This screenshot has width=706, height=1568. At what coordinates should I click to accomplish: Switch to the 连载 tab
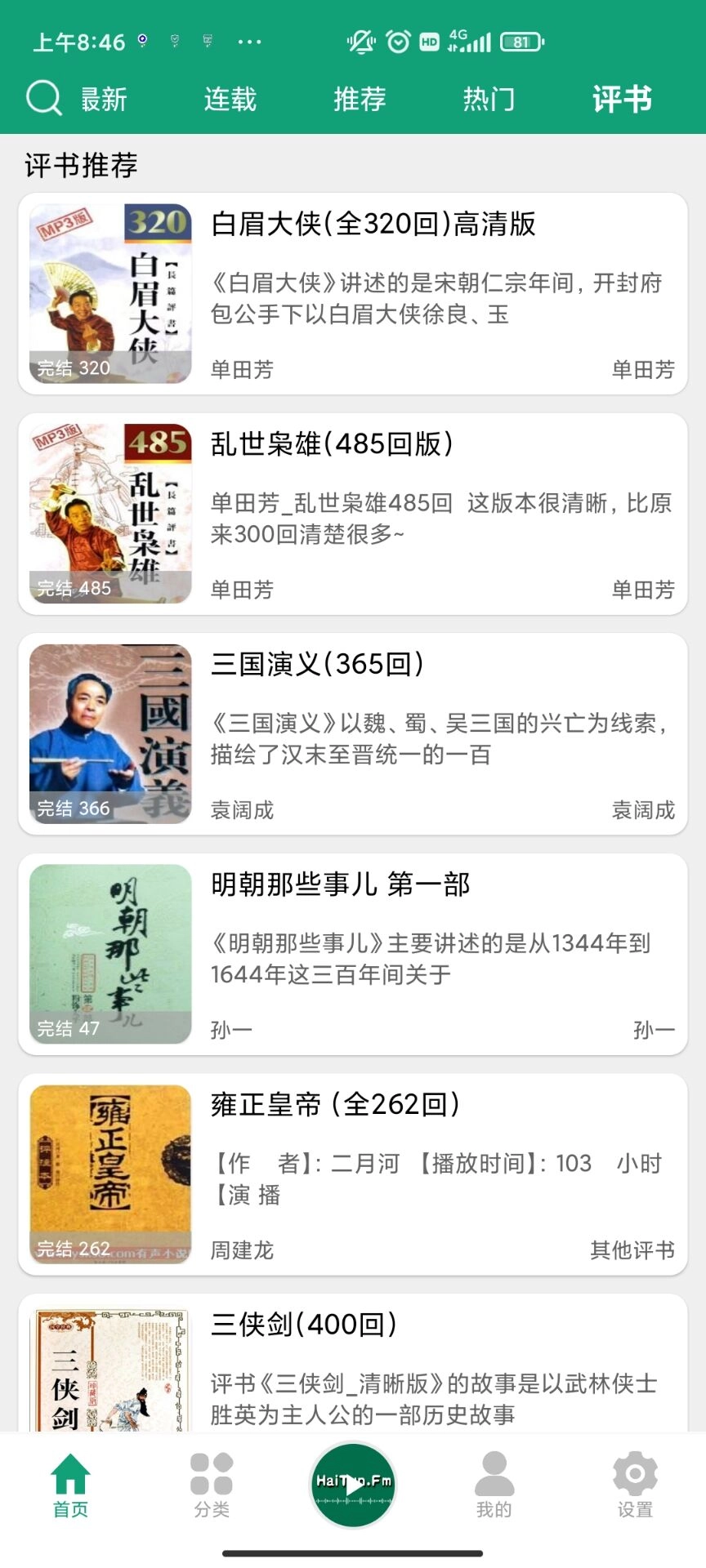tap(230, 98)
